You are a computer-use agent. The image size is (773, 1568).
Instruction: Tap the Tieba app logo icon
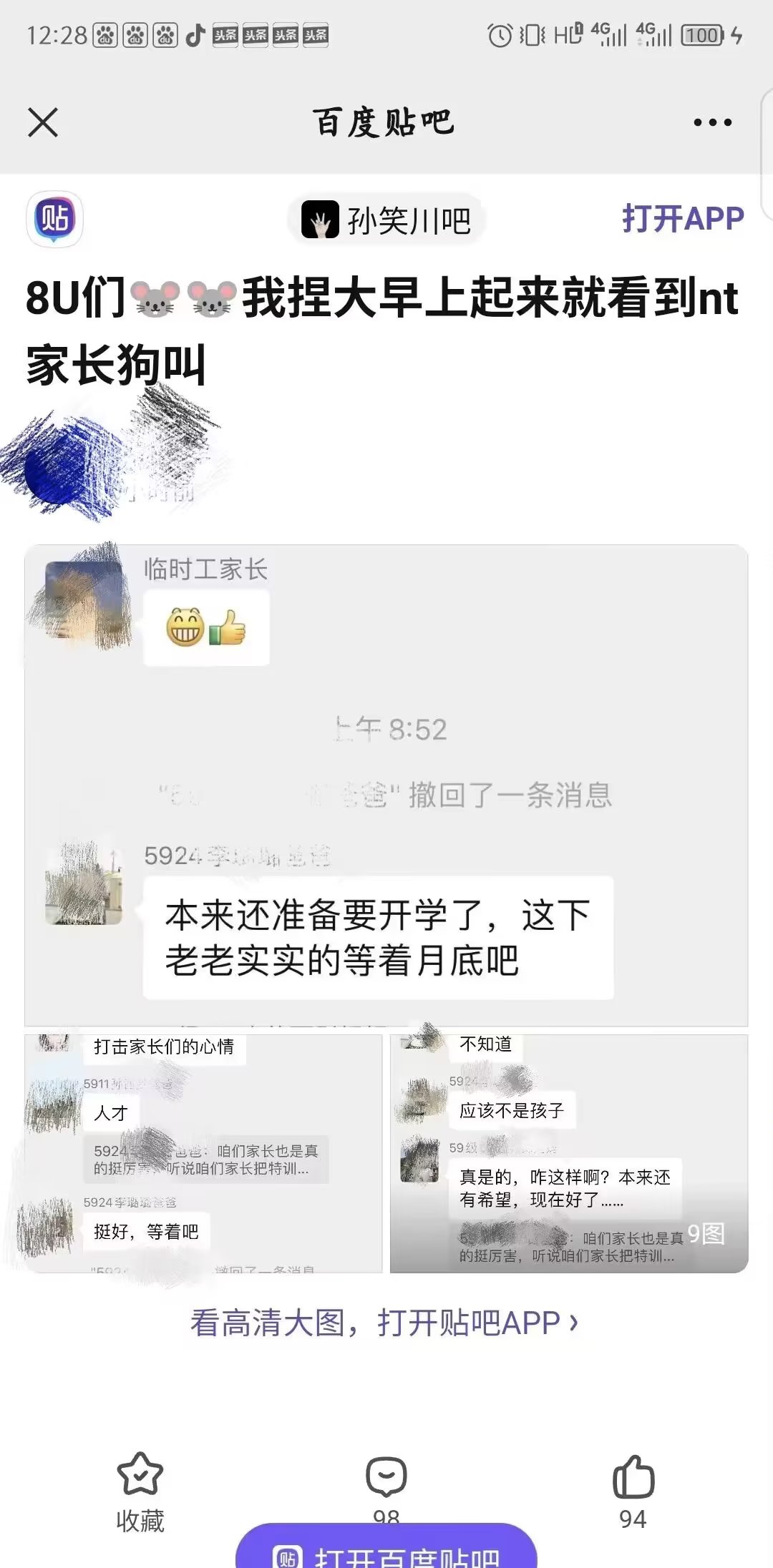click(55, 220)
